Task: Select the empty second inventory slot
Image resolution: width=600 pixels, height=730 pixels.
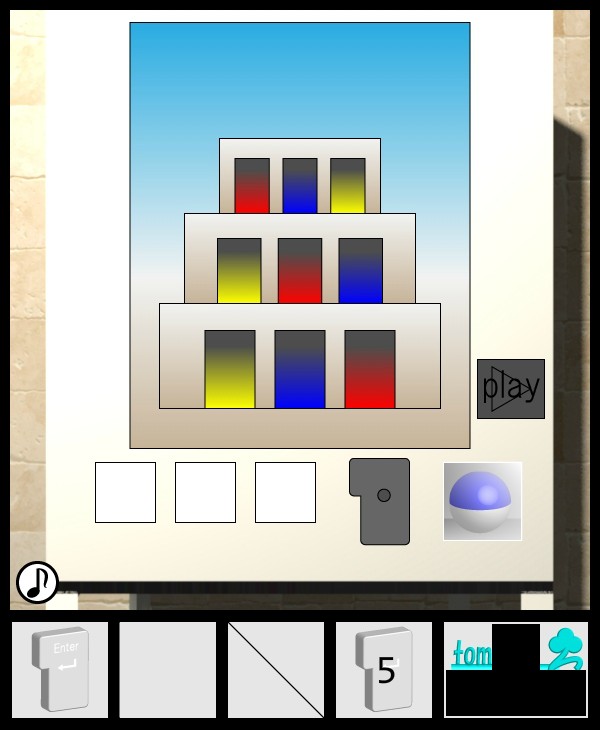Action: tap(168, 669)
